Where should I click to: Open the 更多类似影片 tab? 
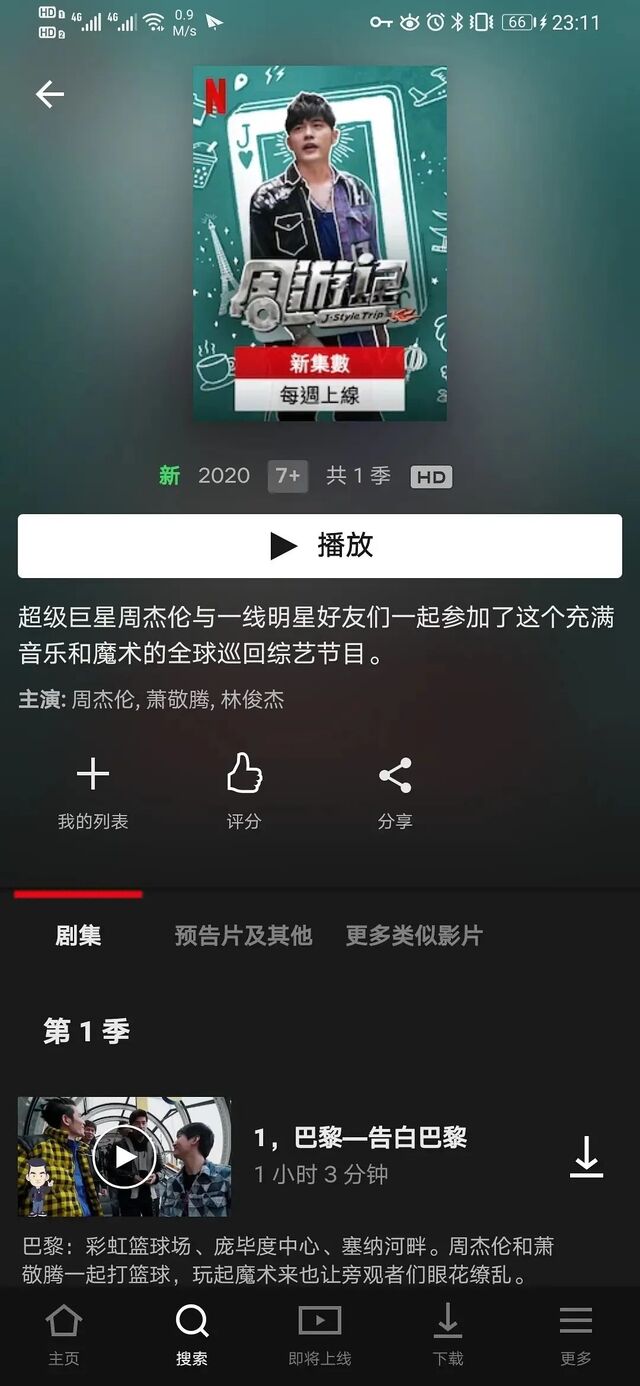tap(414, 936)
